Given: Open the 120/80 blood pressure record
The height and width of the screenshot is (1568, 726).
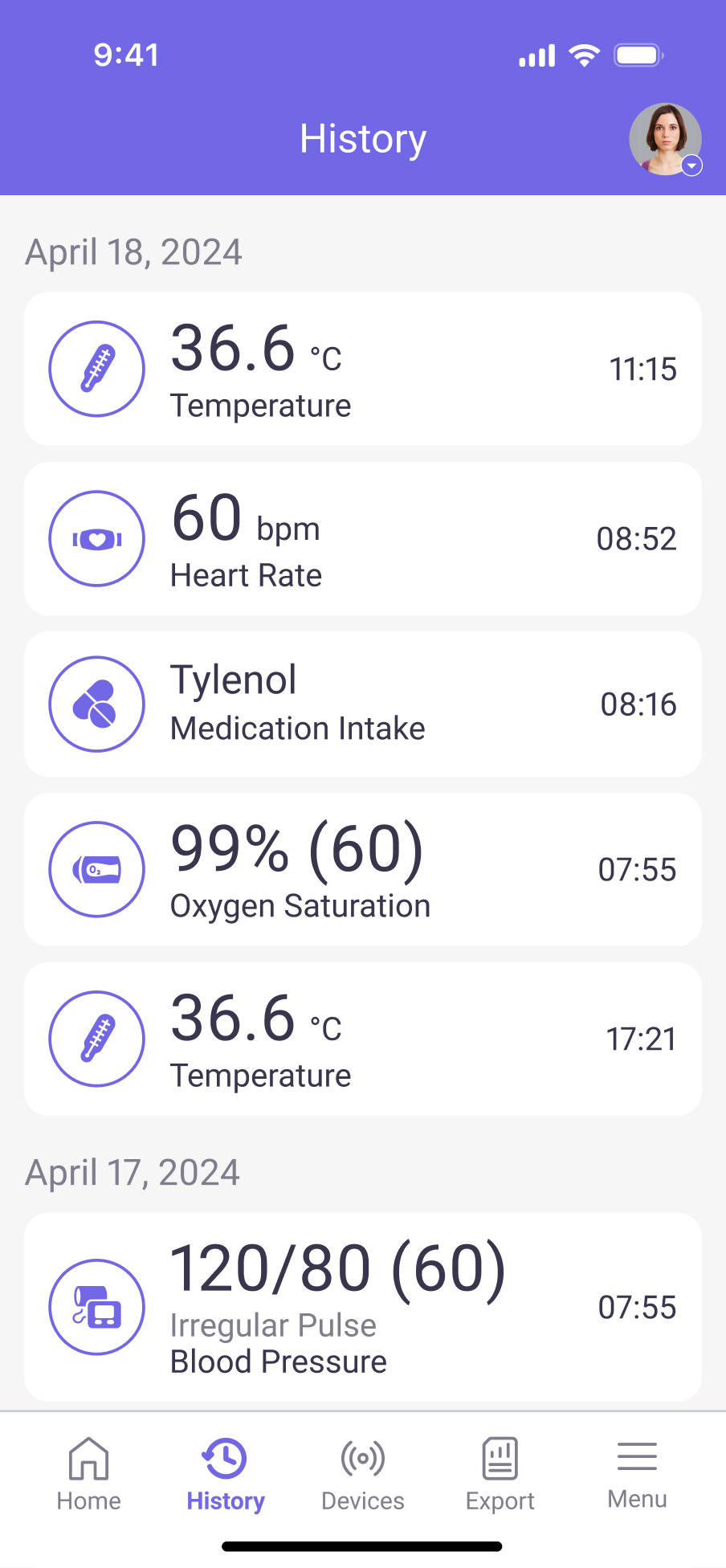Looking at the screenshot, I should point(362,1308).
